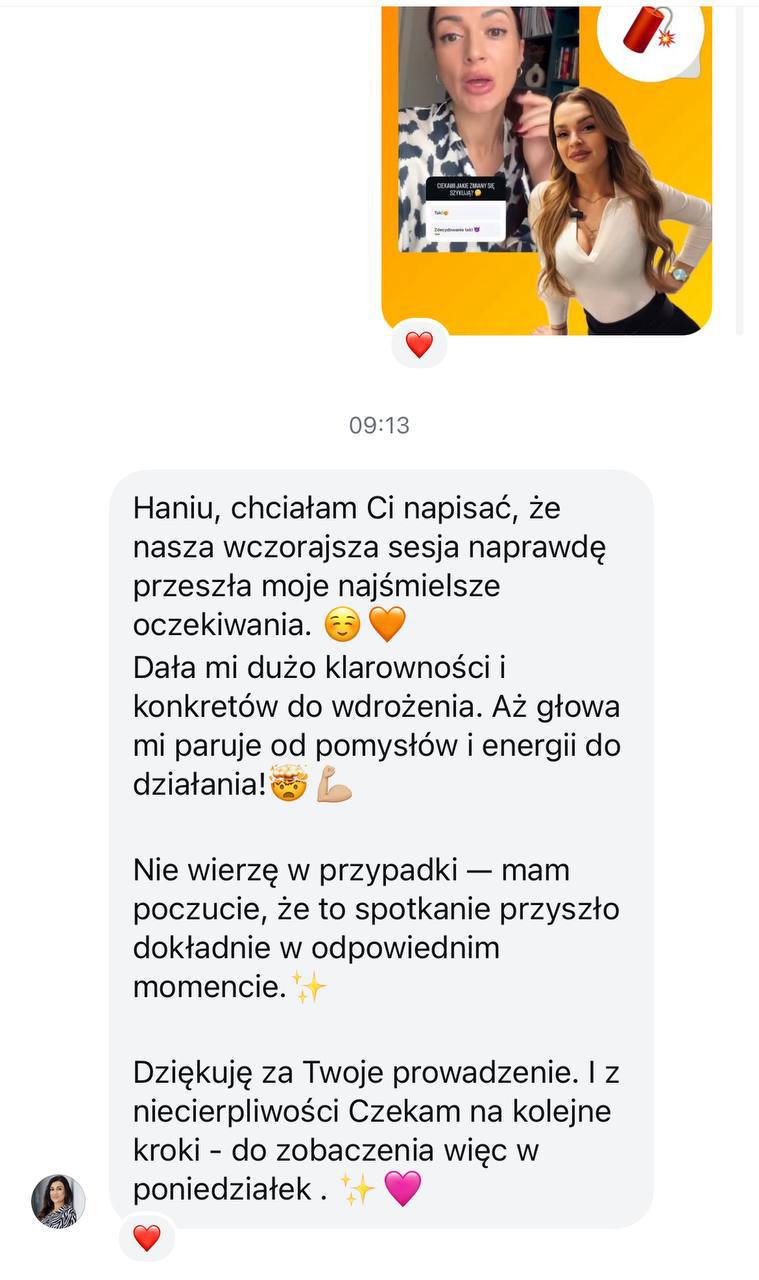Open sender's profile picture avatar

(58, 1201)
